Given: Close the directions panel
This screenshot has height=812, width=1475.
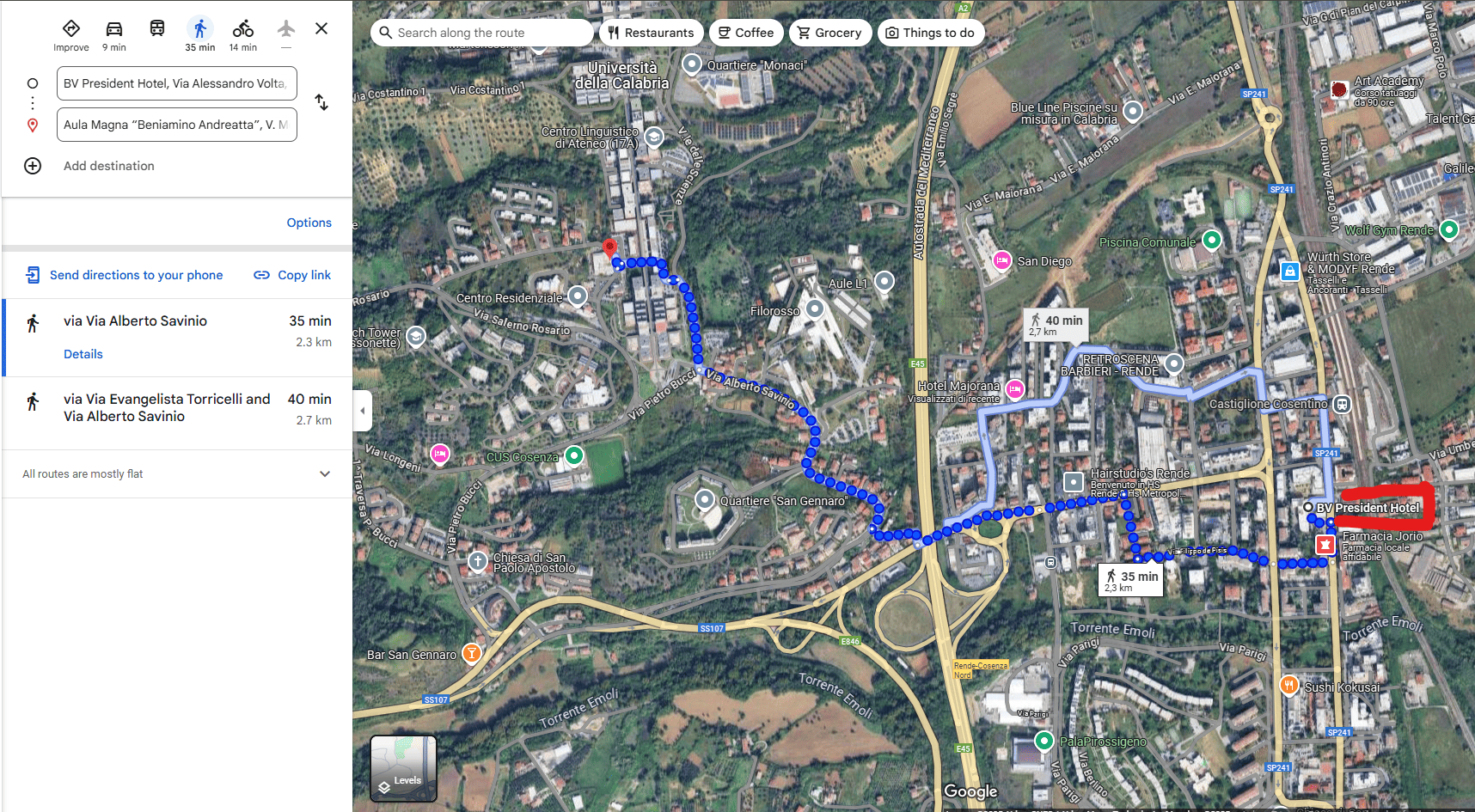Looking at the screenshot, I should [x=321, y=28].
